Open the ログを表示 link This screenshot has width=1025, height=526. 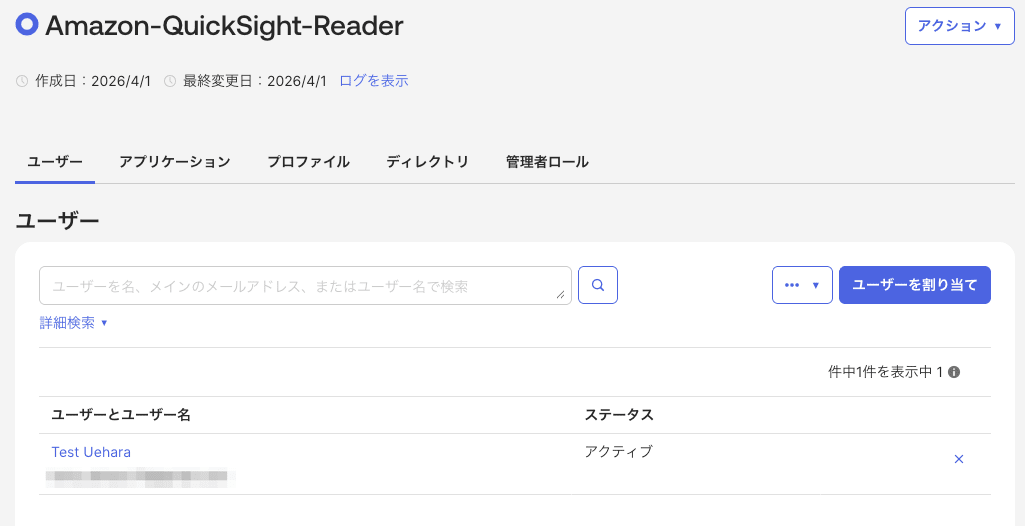point(373,81)
